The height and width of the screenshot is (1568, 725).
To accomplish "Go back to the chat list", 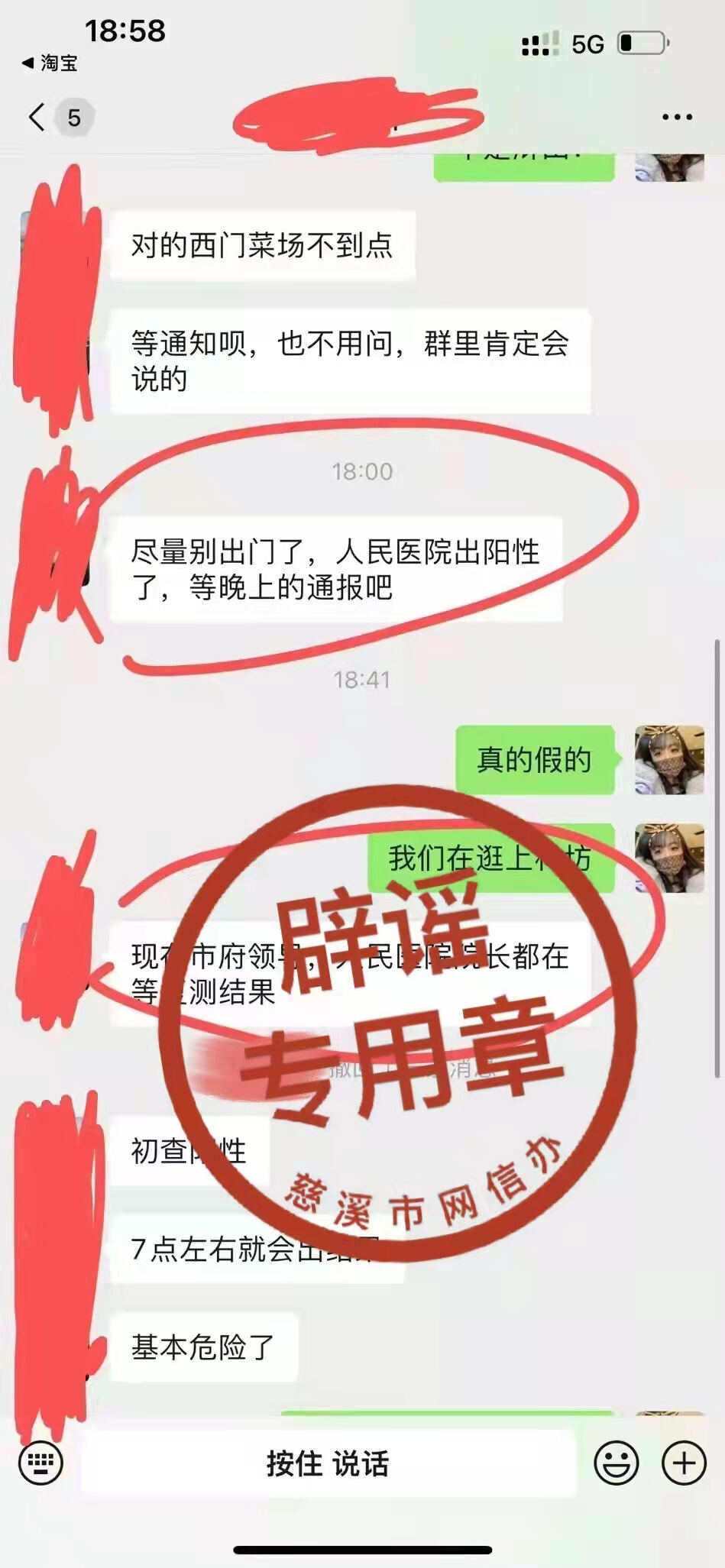I will click(x=37, y=117).
